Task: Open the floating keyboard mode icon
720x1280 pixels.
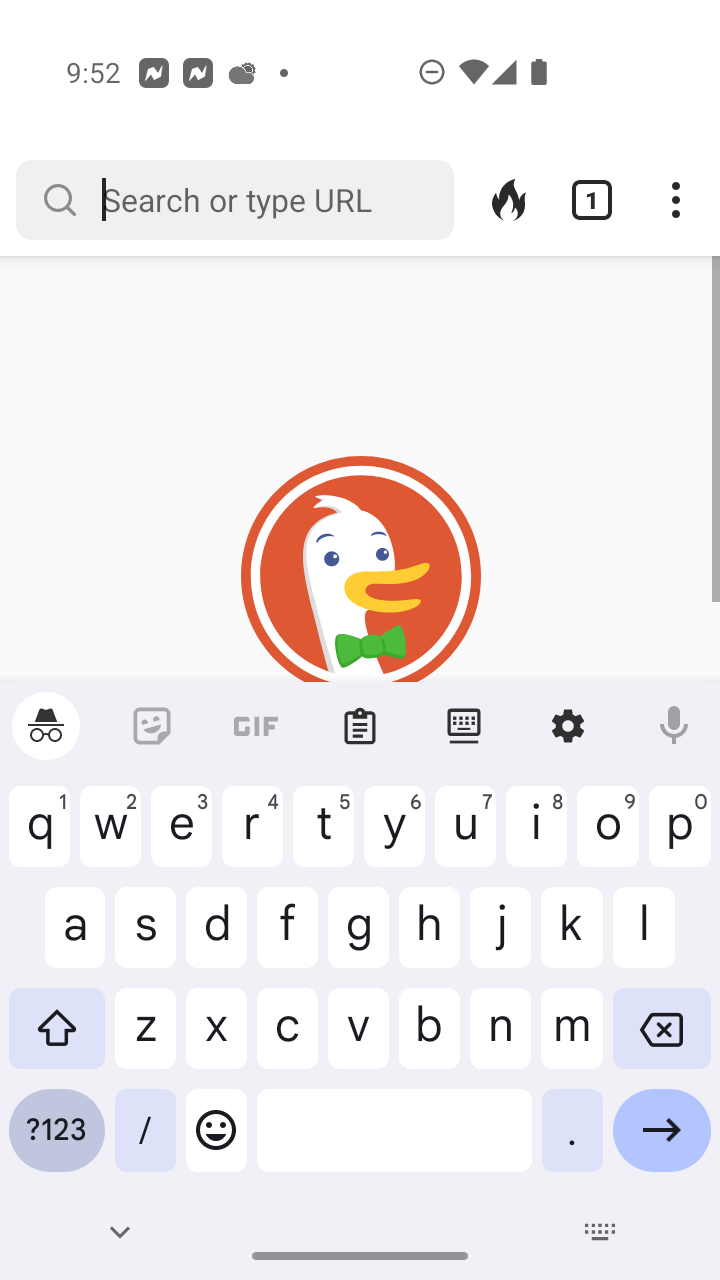Action: [464, 726]
